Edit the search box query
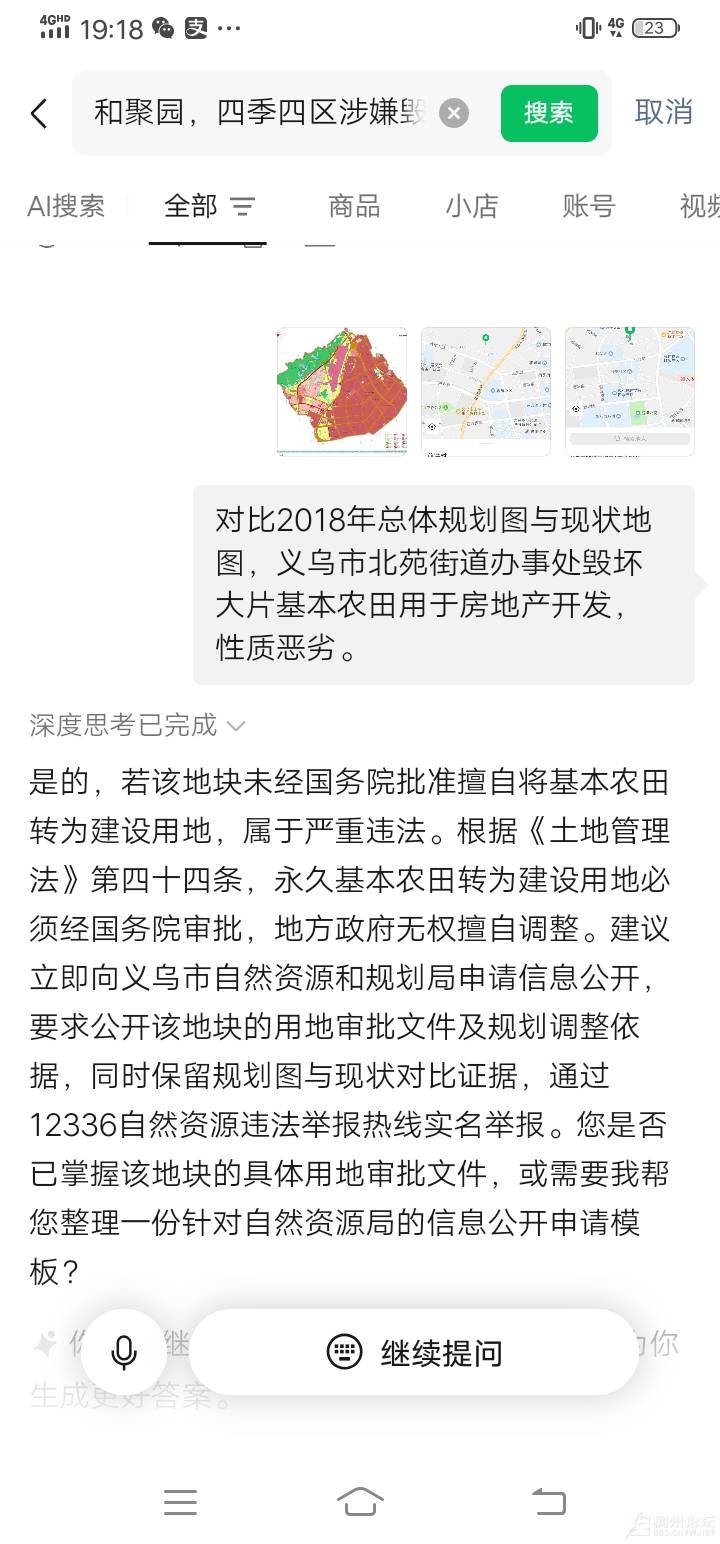Image resolution: width=720 pixels, height=1544 pixels. click(x=260, y=113)
